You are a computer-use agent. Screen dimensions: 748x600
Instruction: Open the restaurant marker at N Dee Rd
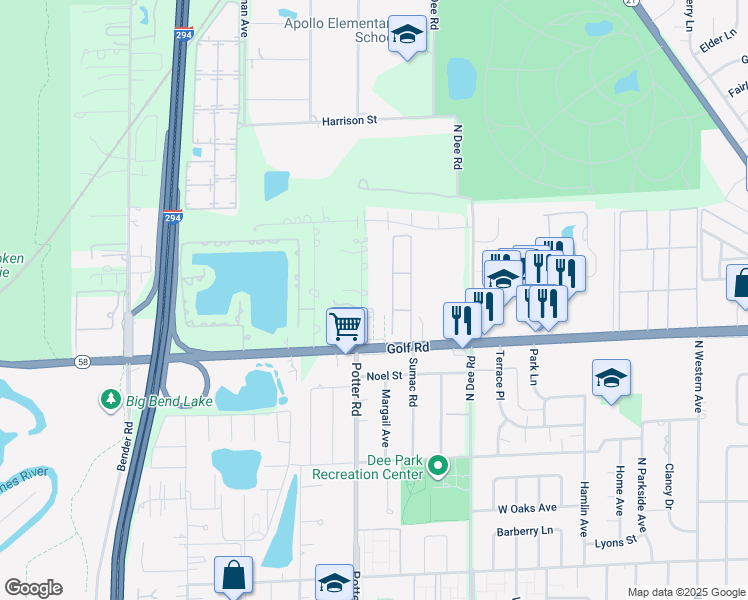point(461,322)
